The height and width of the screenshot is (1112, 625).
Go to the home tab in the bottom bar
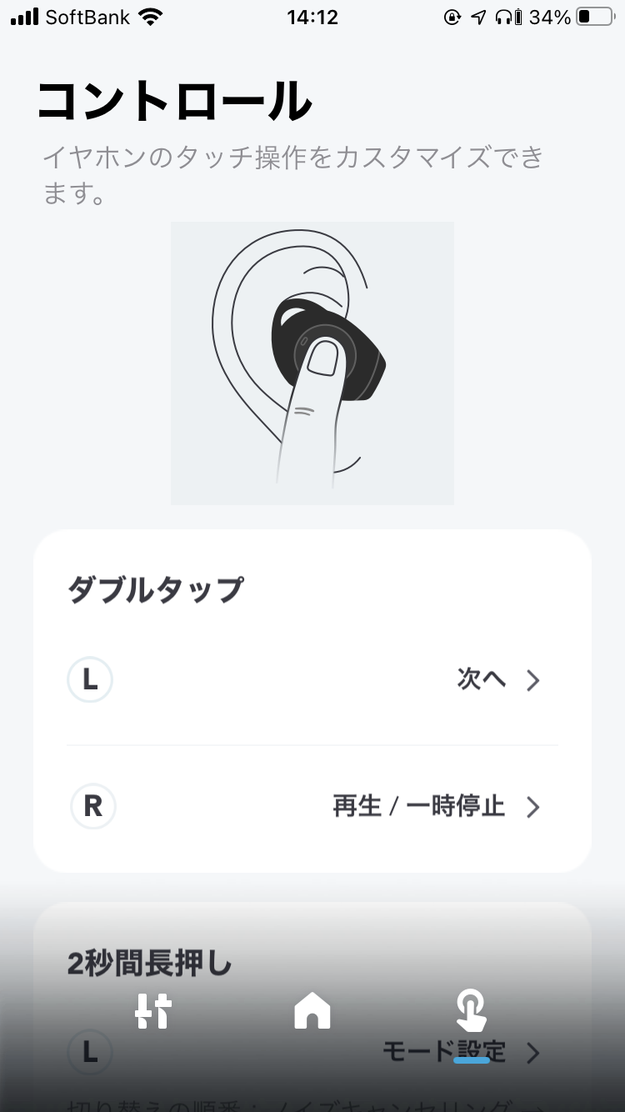pyautogui.click(x=312, y=1011)
